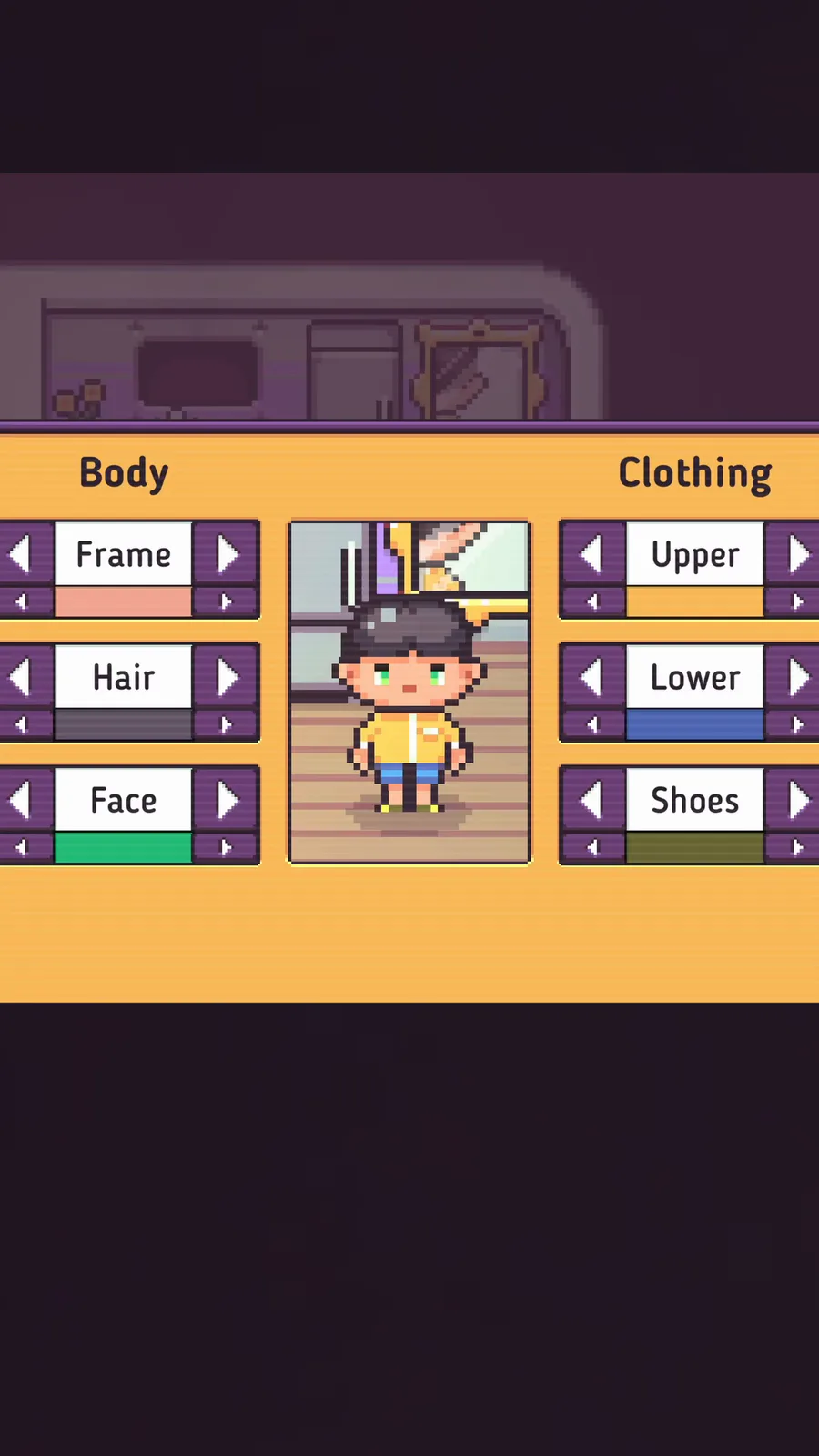Change to the previous Shoes option

point(593,799)
